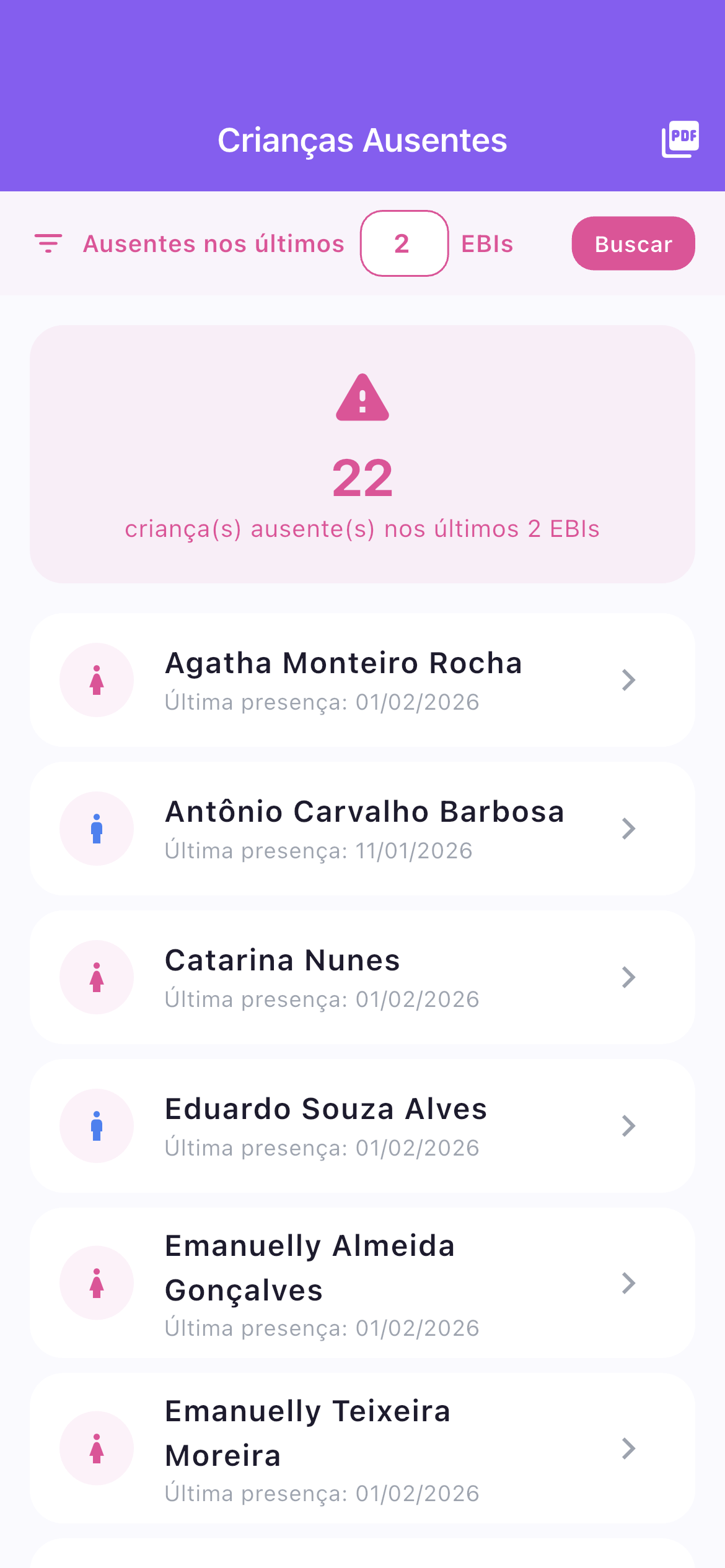Select the absent children count '22'
This screenshot has width=725, height=1568.
(x=362, y=480)
